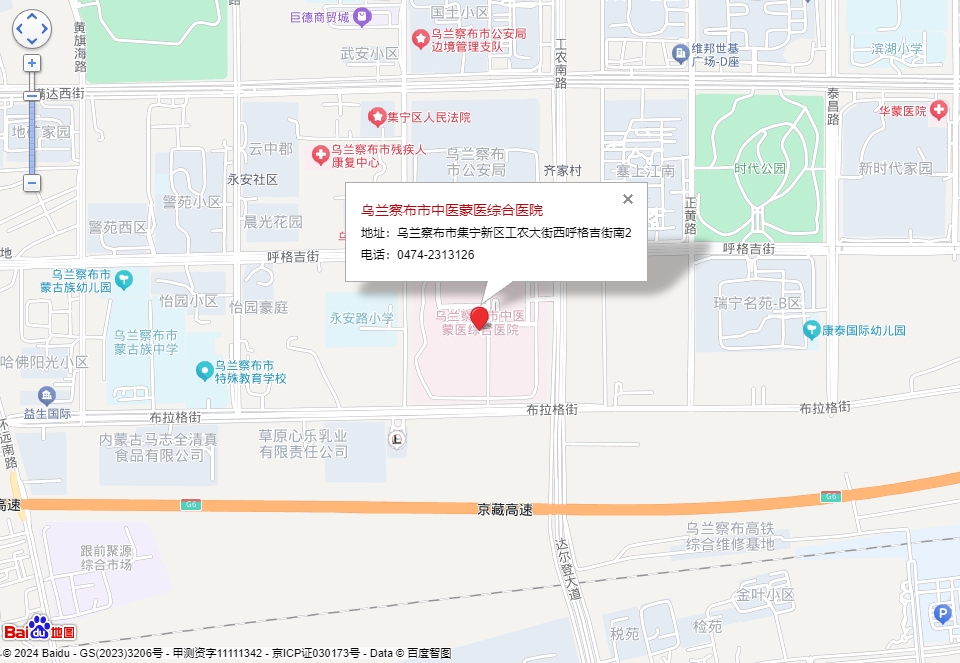Select the 康泰国际幼儿园 map marker
The height and width of the screenshot is (663, 960).
[812, 329]
